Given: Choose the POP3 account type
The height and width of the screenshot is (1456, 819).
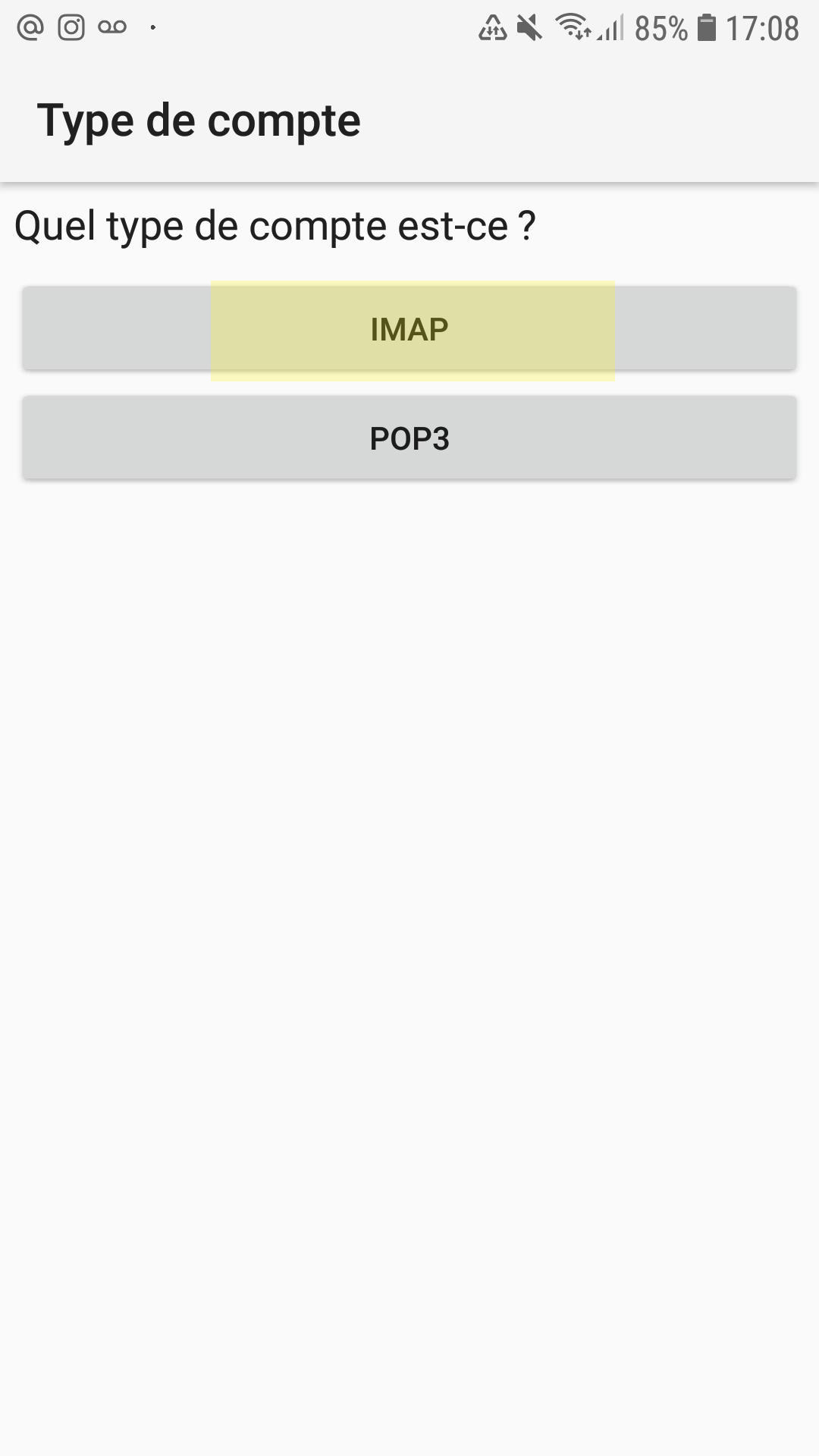Looking at the screenshot, I should click(x=409, y=438).
